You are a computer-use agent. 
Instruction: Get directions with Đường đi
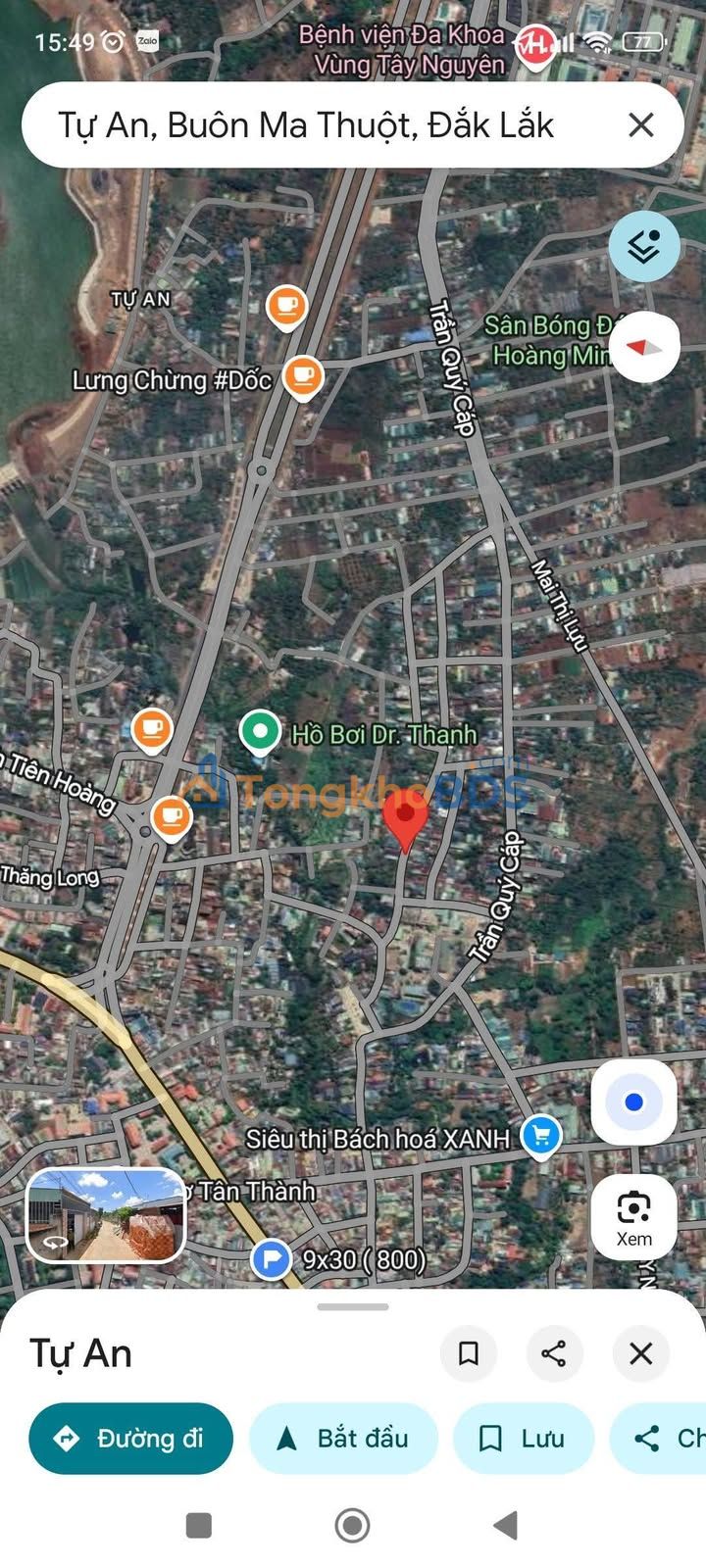tap(130, 1439)
